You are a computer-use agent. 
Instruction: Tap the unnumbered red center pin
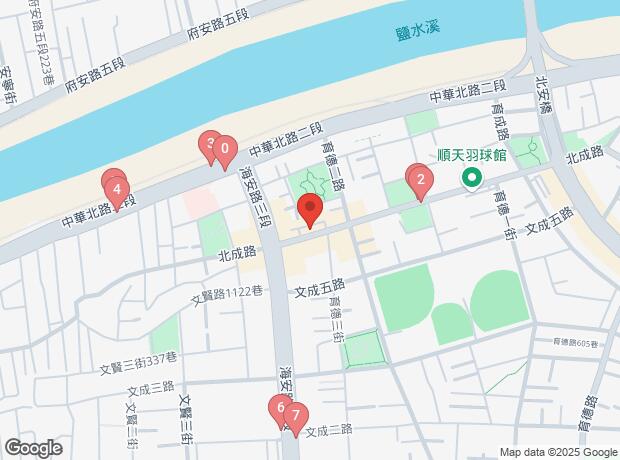pyautogui.click(x=309, y=210)
